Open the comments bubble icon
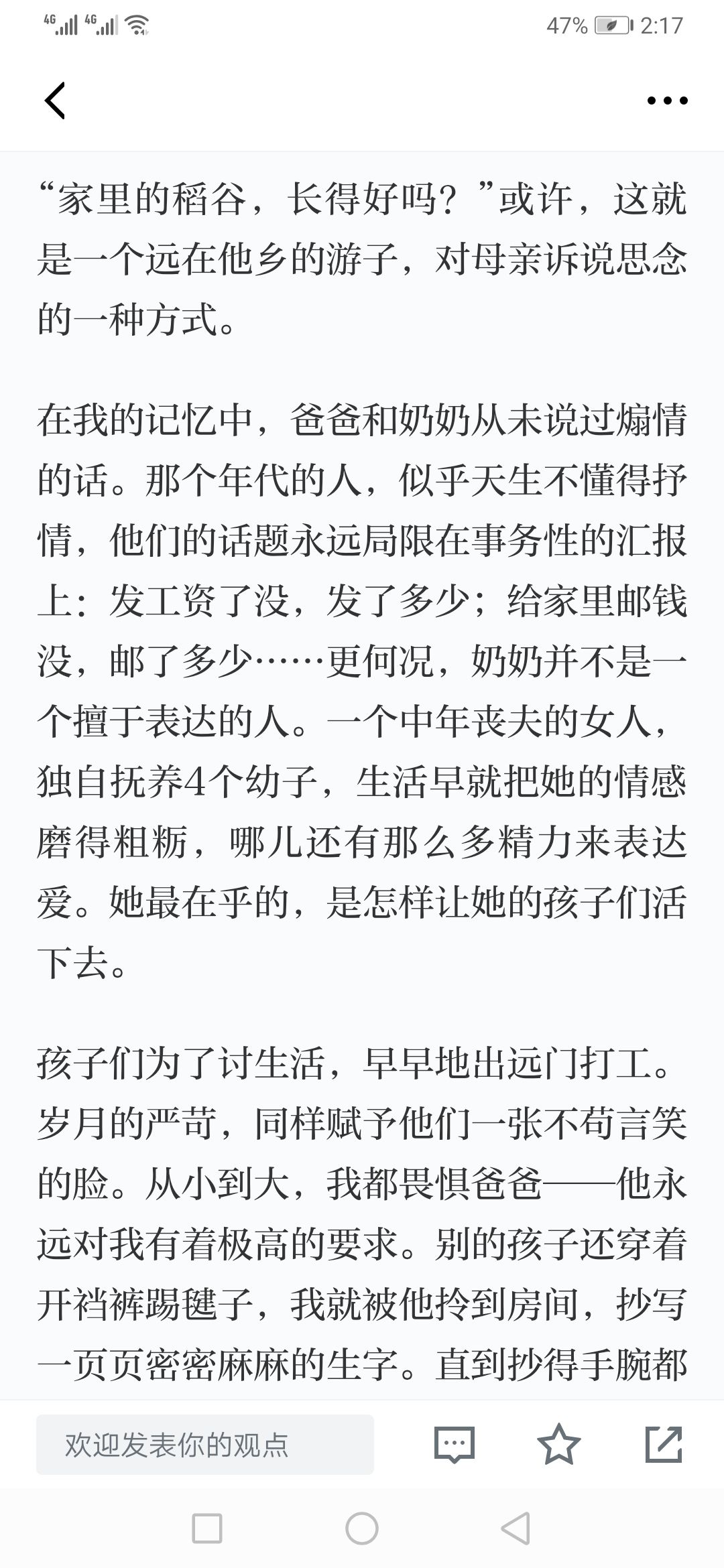This screenshot has height=1568, width=724. tap(455, 1445)
